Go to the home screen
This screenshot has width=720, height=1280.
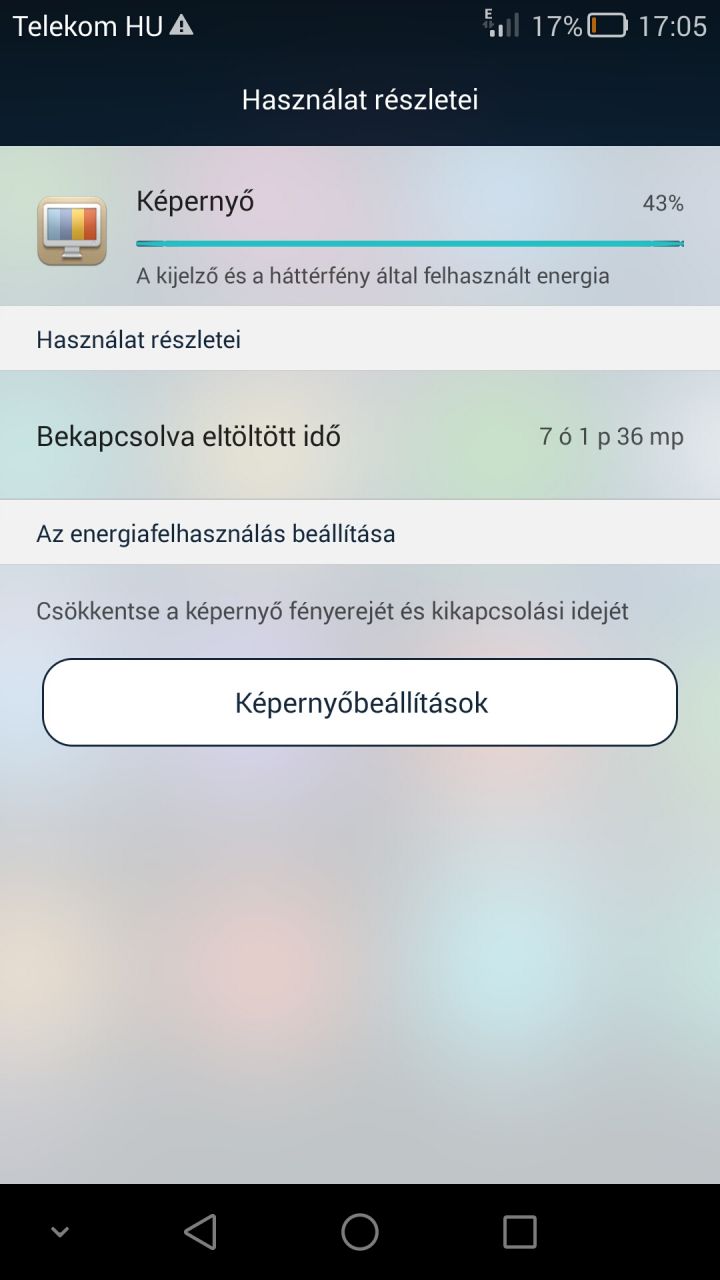[x=360, y=1232]
